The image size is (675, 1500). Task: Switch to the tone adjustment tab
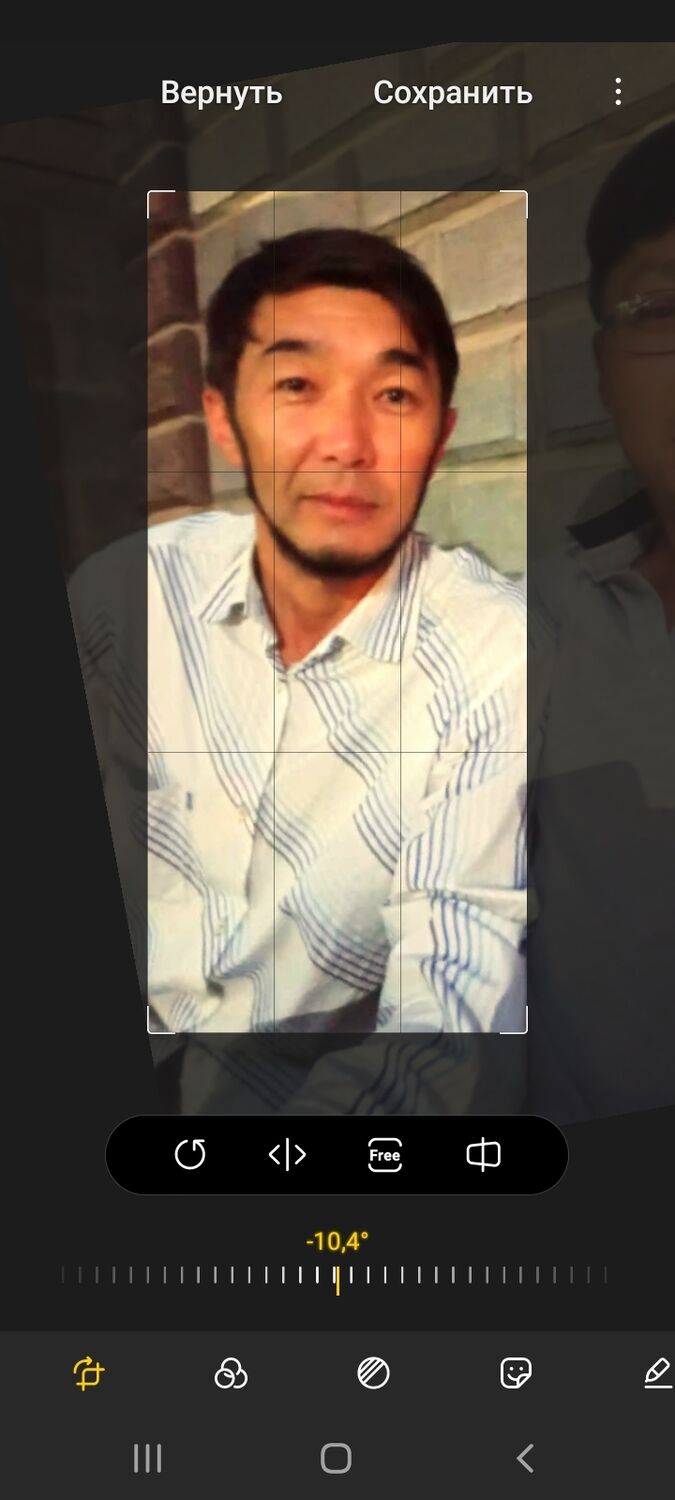tap(373, 1373)
